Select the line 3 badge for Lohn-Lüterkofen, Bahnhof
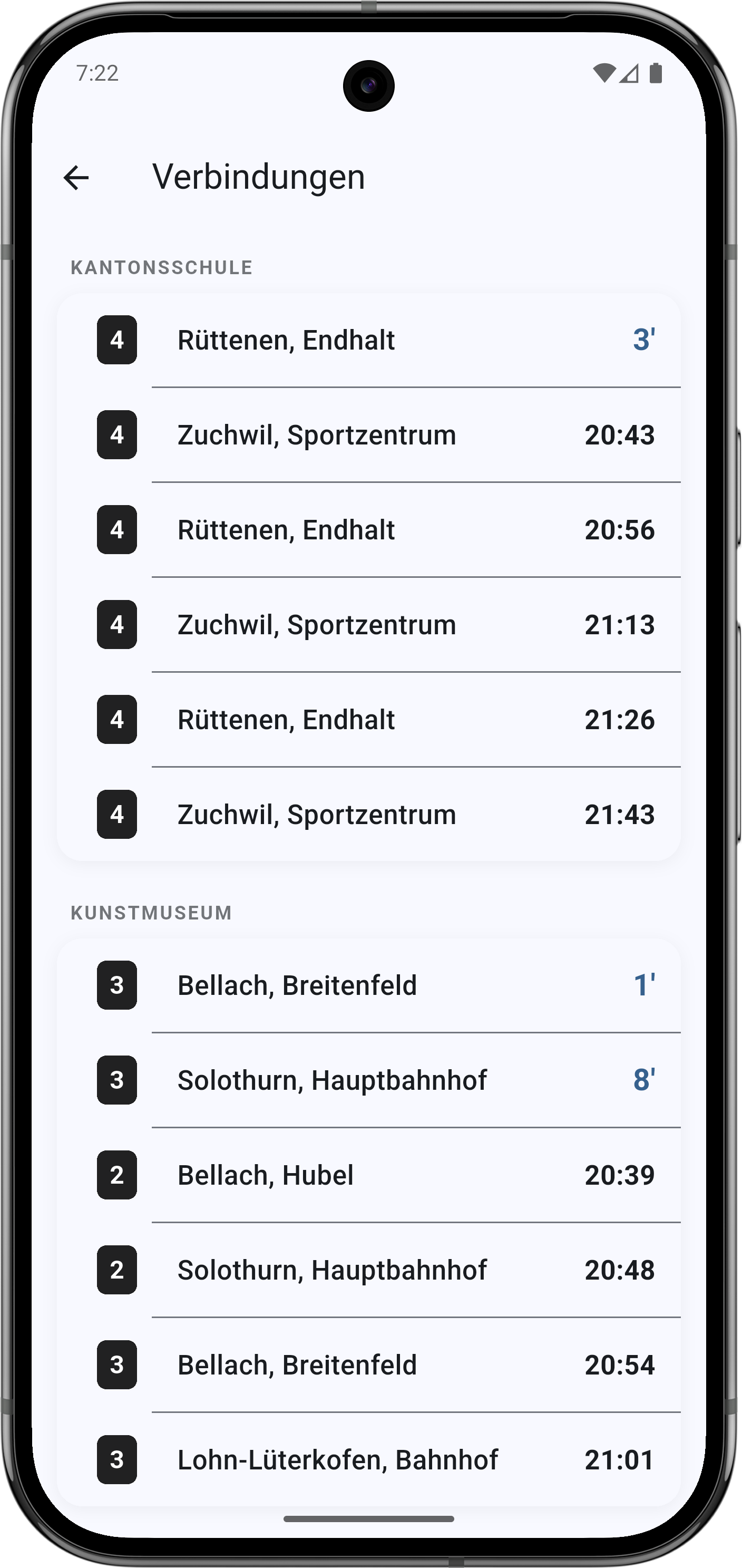Viewport: 742px width, 1568px height. click(x=117, y=1459)
